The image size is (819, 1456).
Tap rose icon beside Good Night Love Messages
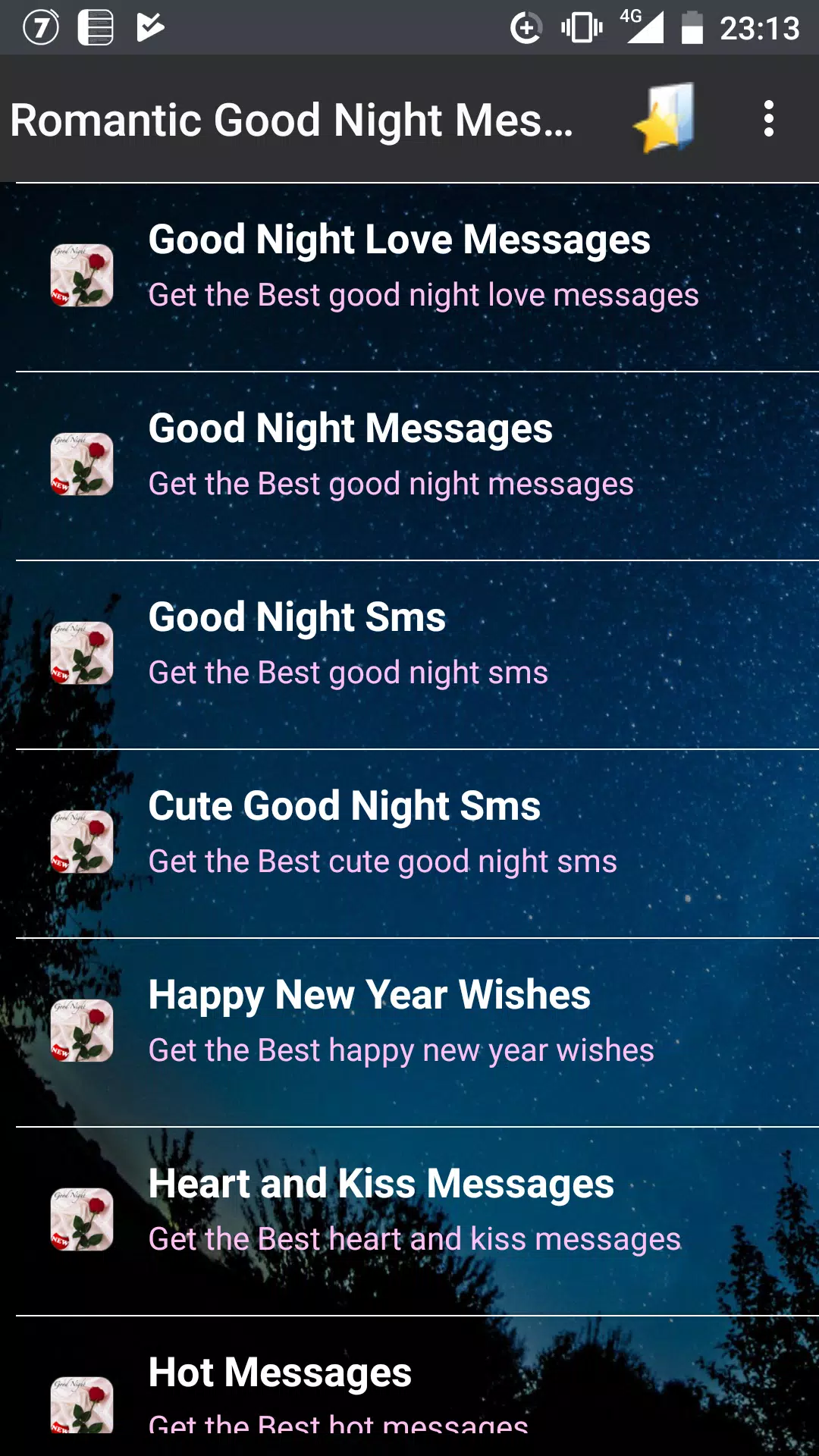[81, 275]
